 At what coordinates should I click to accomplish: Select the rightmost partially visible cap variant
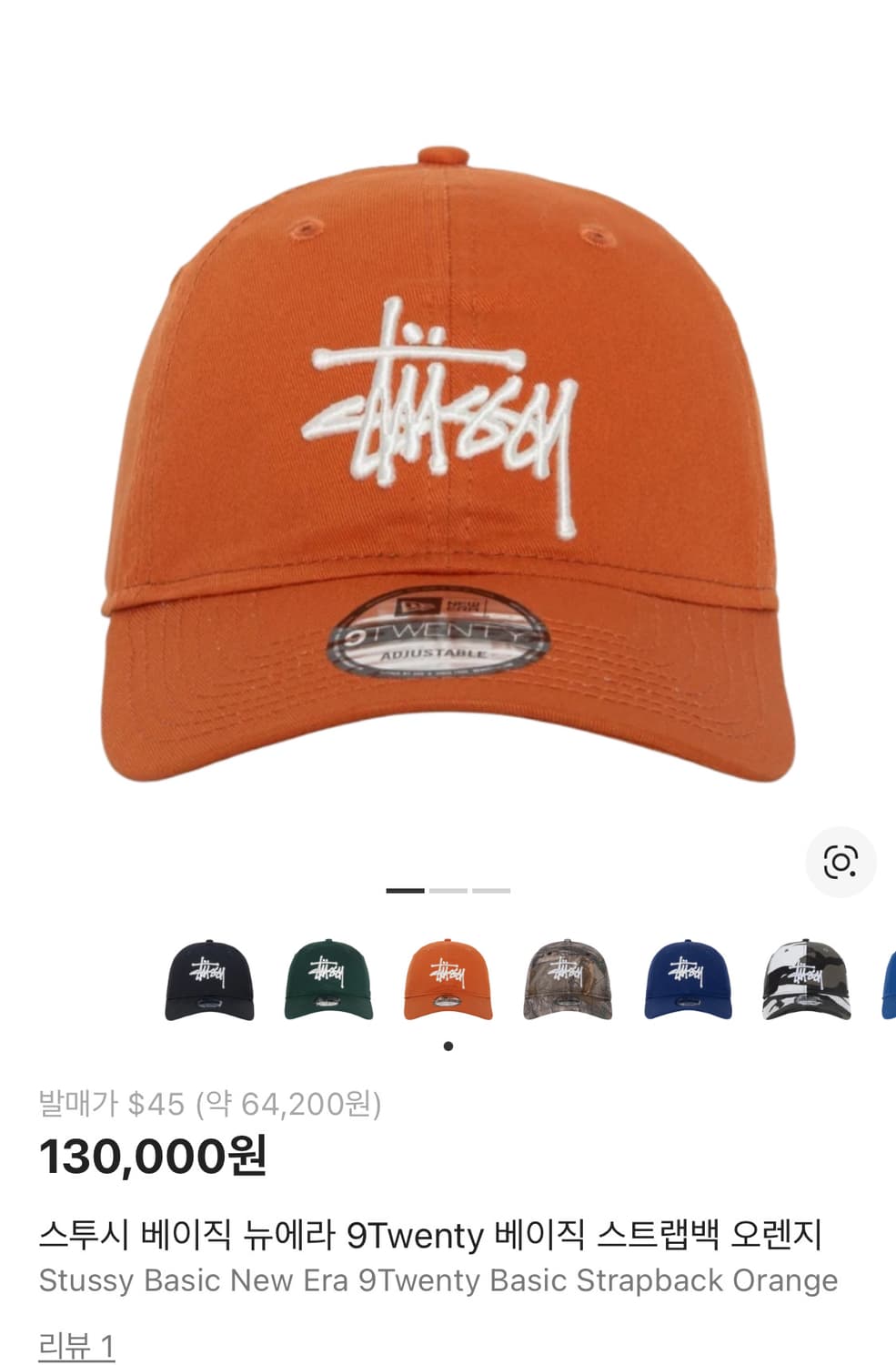coord(887,977)
